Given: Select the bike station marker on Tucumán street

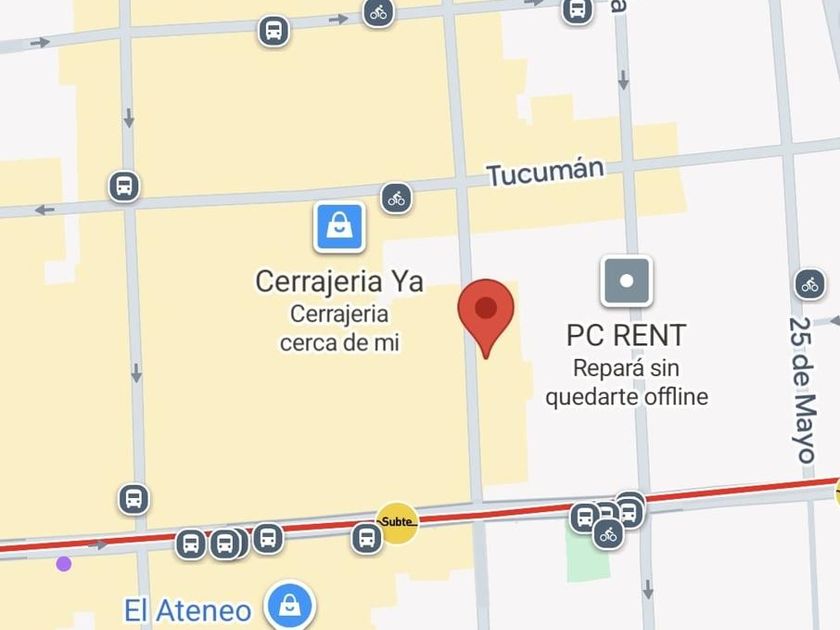Looking at the screenshot, I should (x=397, y=198).
